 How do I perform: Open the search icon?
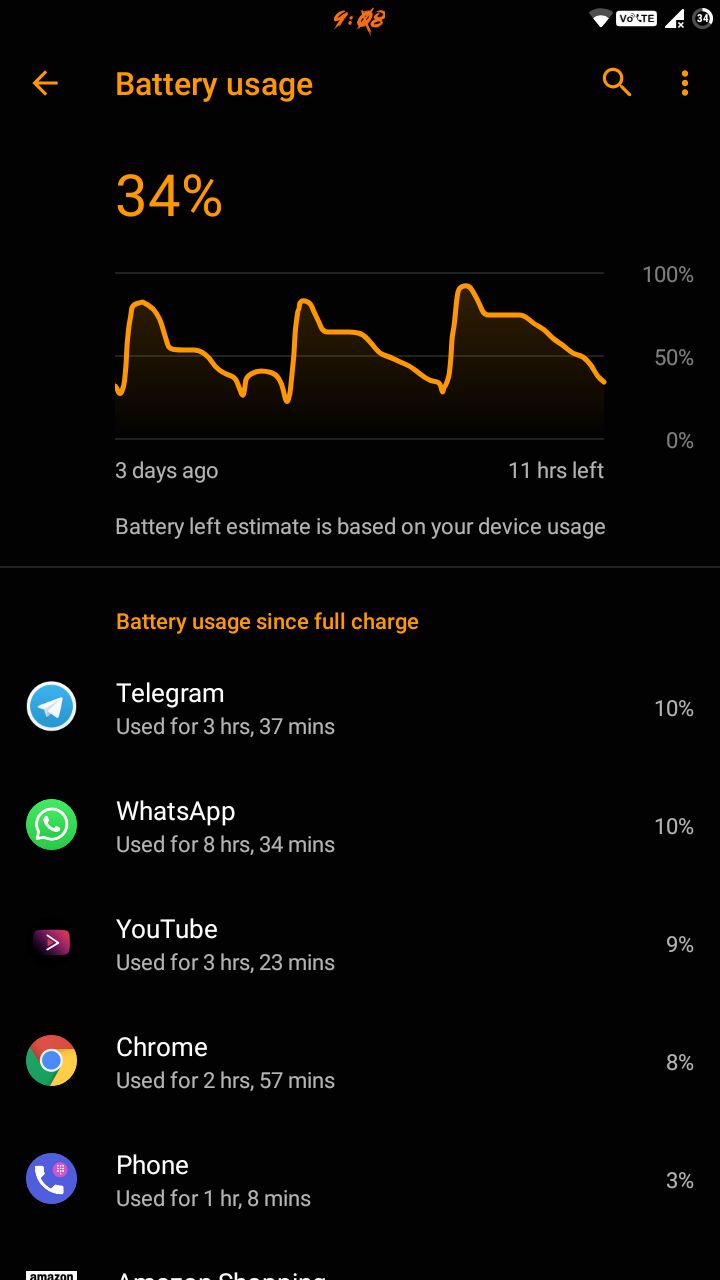tap(617, 83)
